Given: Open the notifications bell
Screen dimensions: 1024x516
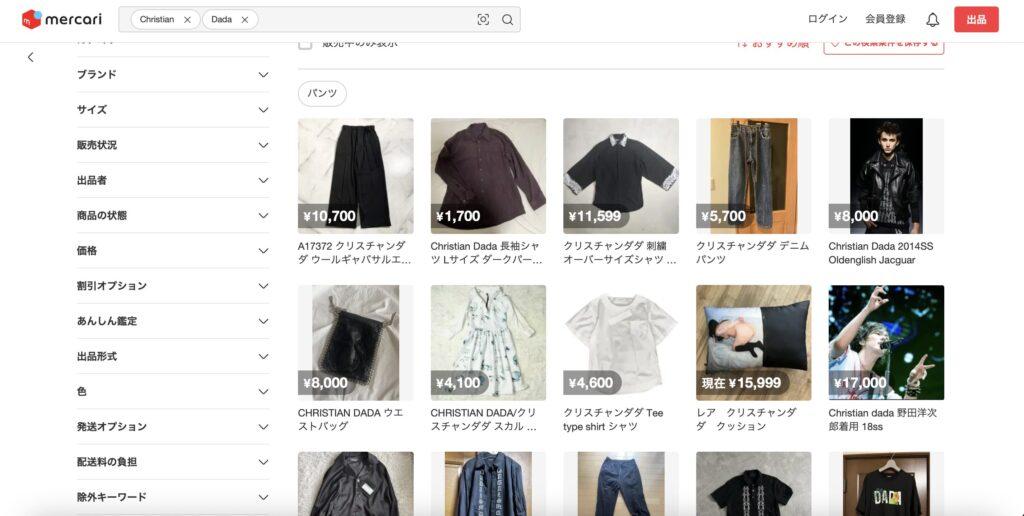Looking at the screenshot, I should [932, 20].
